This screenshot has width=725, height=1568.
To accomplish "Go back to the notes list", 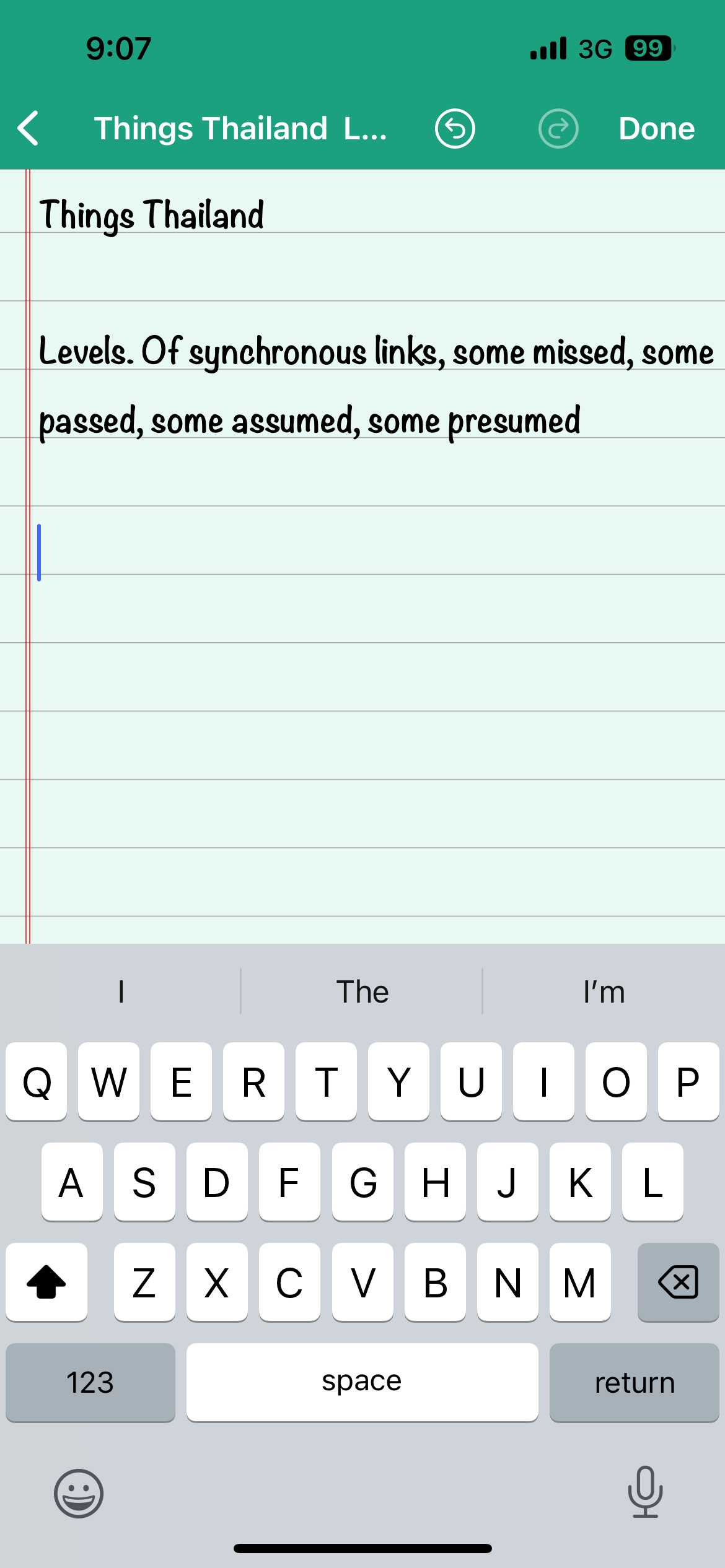I will pos(29,129).
